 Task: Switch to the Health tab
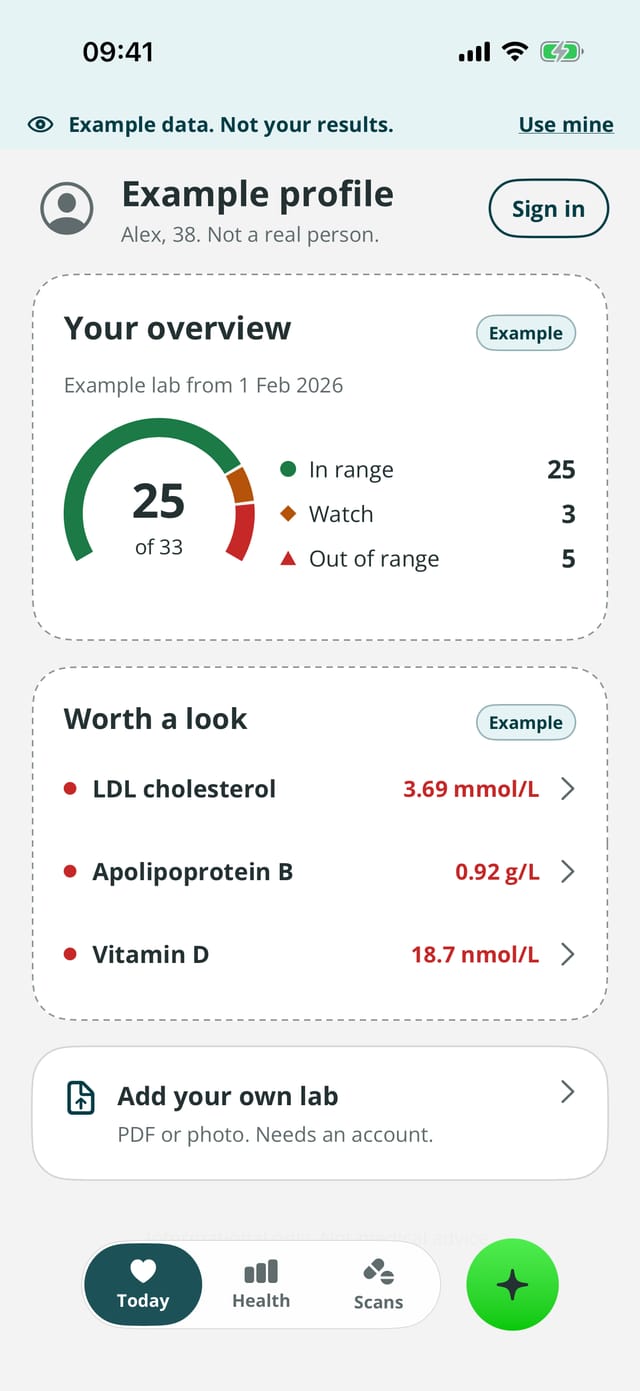261,1284
